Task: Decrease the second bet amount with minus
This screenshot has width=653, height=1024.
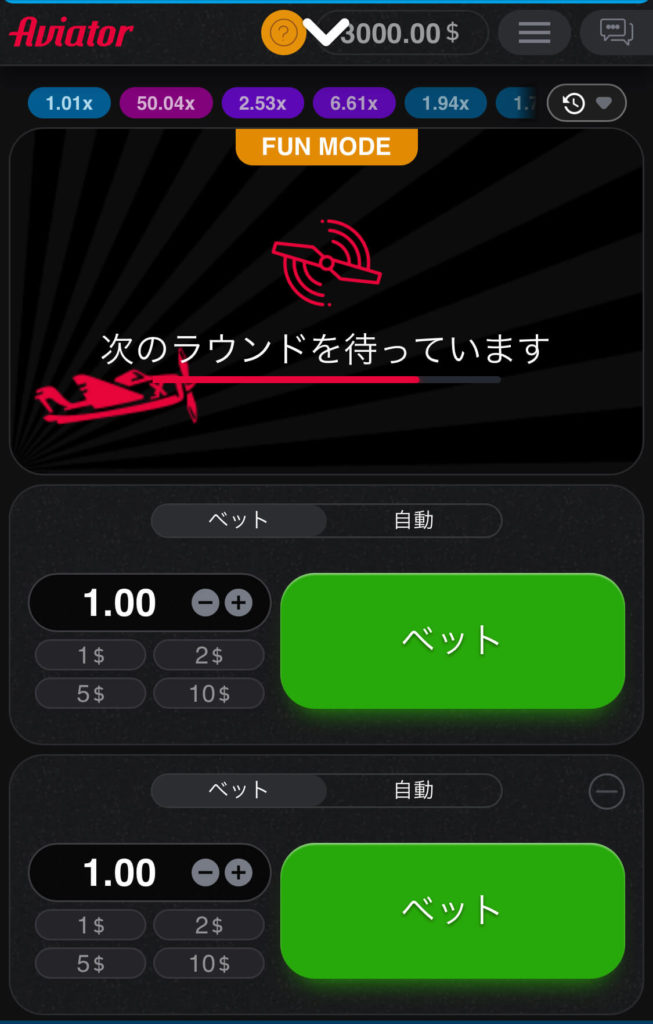Action: tap(205, 873)
